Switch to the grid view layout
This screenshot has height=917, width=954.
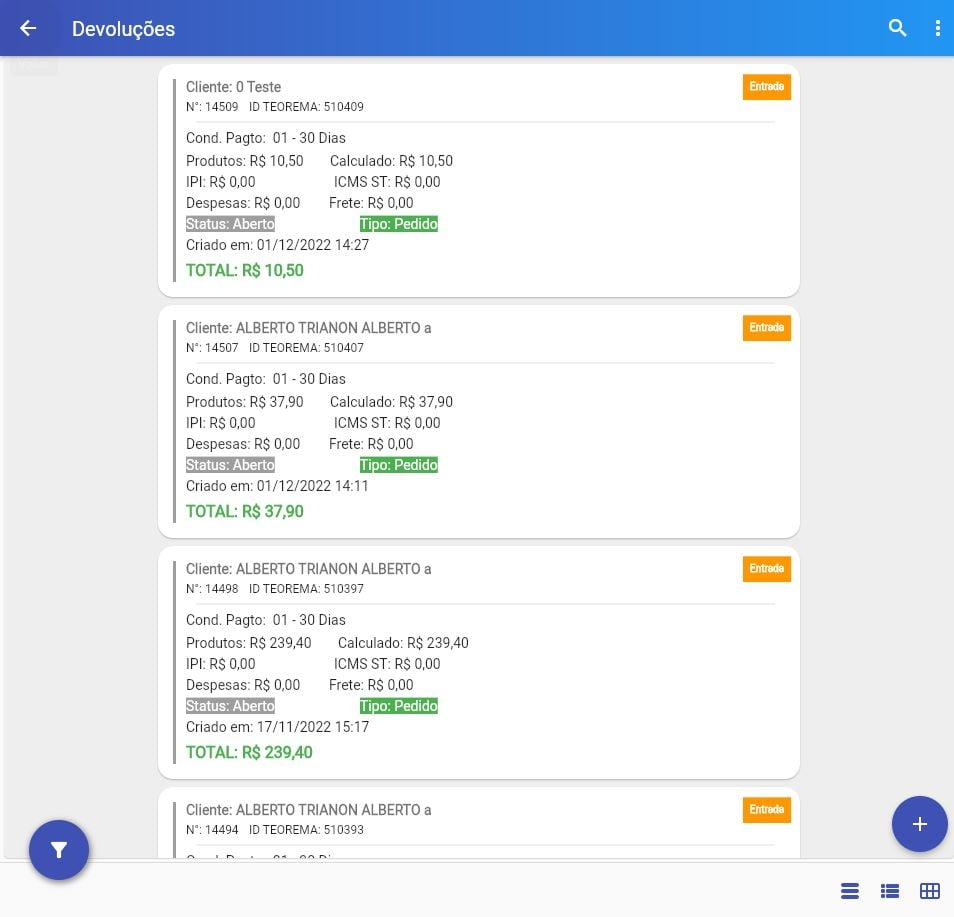pyautogui.click(x=930, y=891)
